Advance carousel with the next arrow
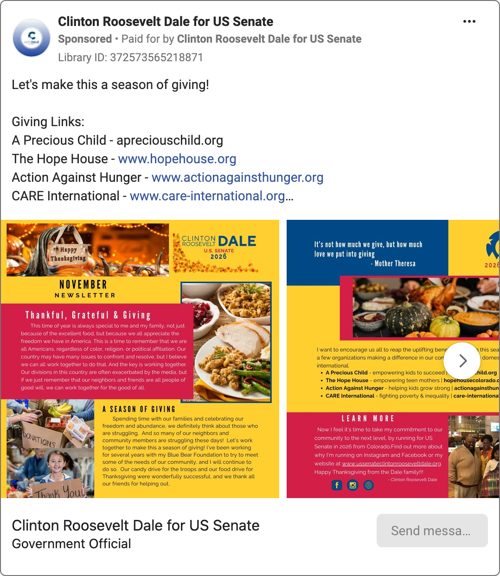The image size is (500, 576). [462, 361]
